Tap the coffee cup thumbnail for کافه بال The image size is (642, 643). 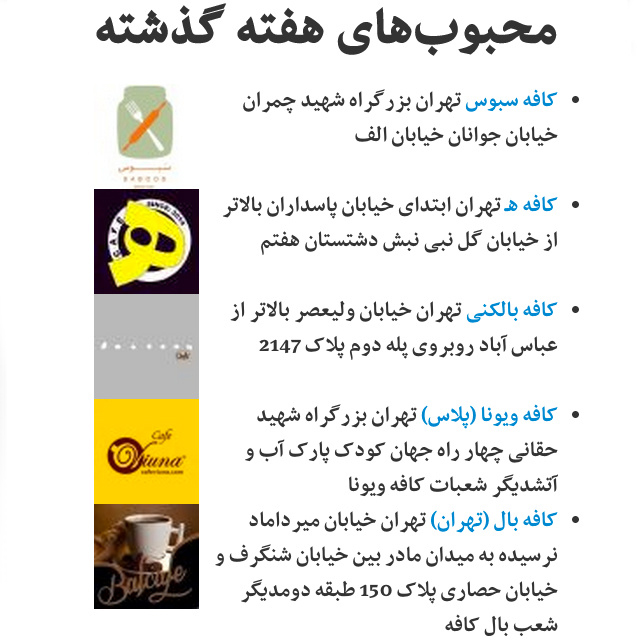pos(146,556)
